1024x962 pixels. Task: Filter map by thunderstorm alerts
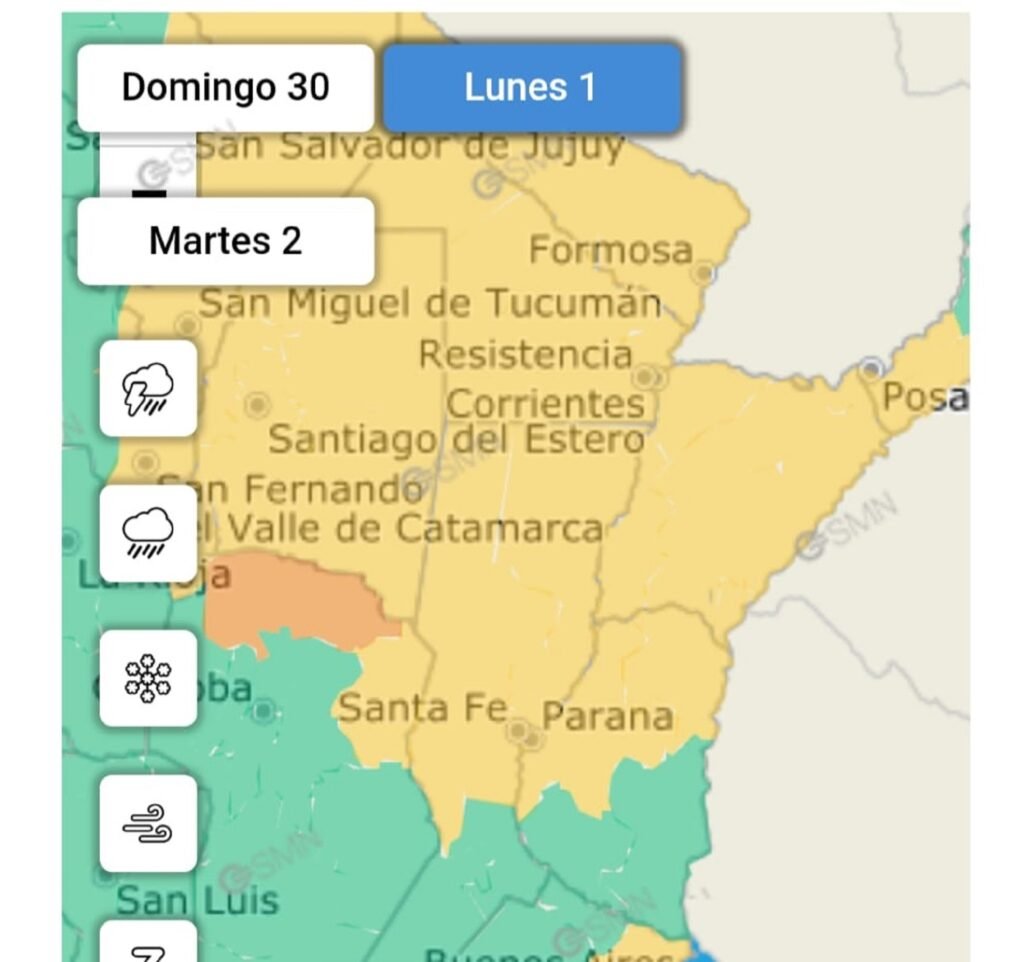pyautogui.click(x=148, y=388)
